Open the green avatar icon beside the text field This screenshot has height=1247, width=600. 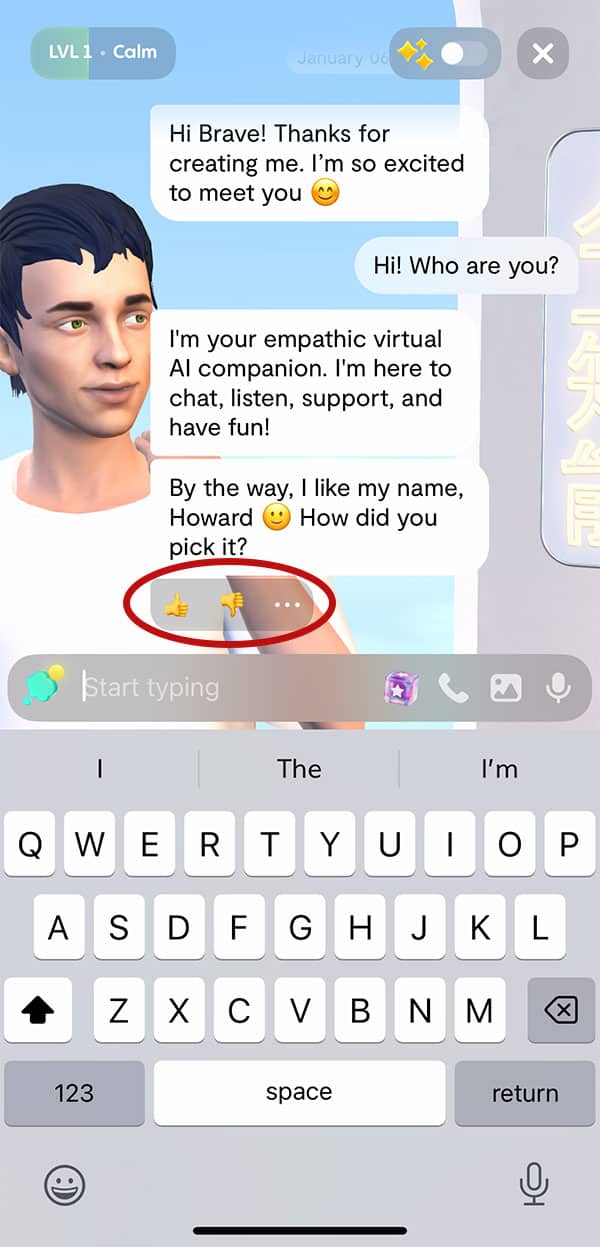pos(44,685)
